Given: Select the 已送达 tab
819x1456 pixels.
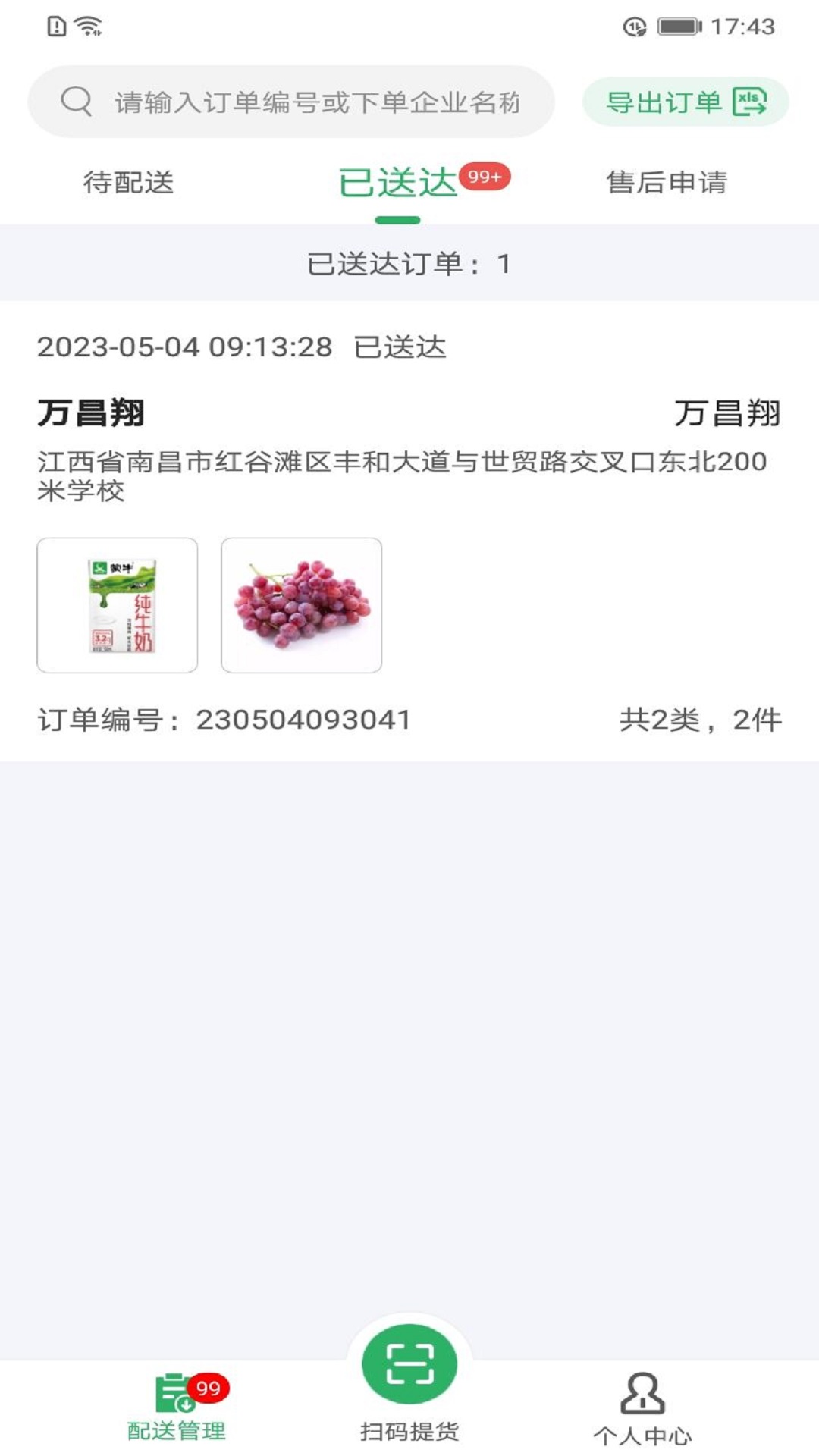Looking at the screenshot, I should pos(399,183).
